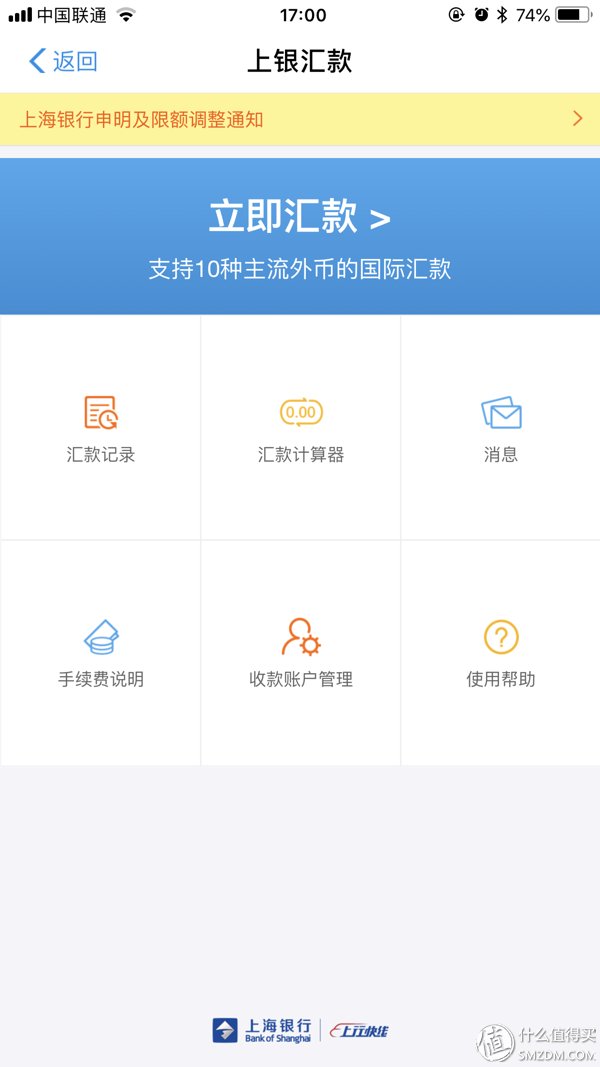Open the 上海银行申明及限额调整通知 notice

point(300,119)
